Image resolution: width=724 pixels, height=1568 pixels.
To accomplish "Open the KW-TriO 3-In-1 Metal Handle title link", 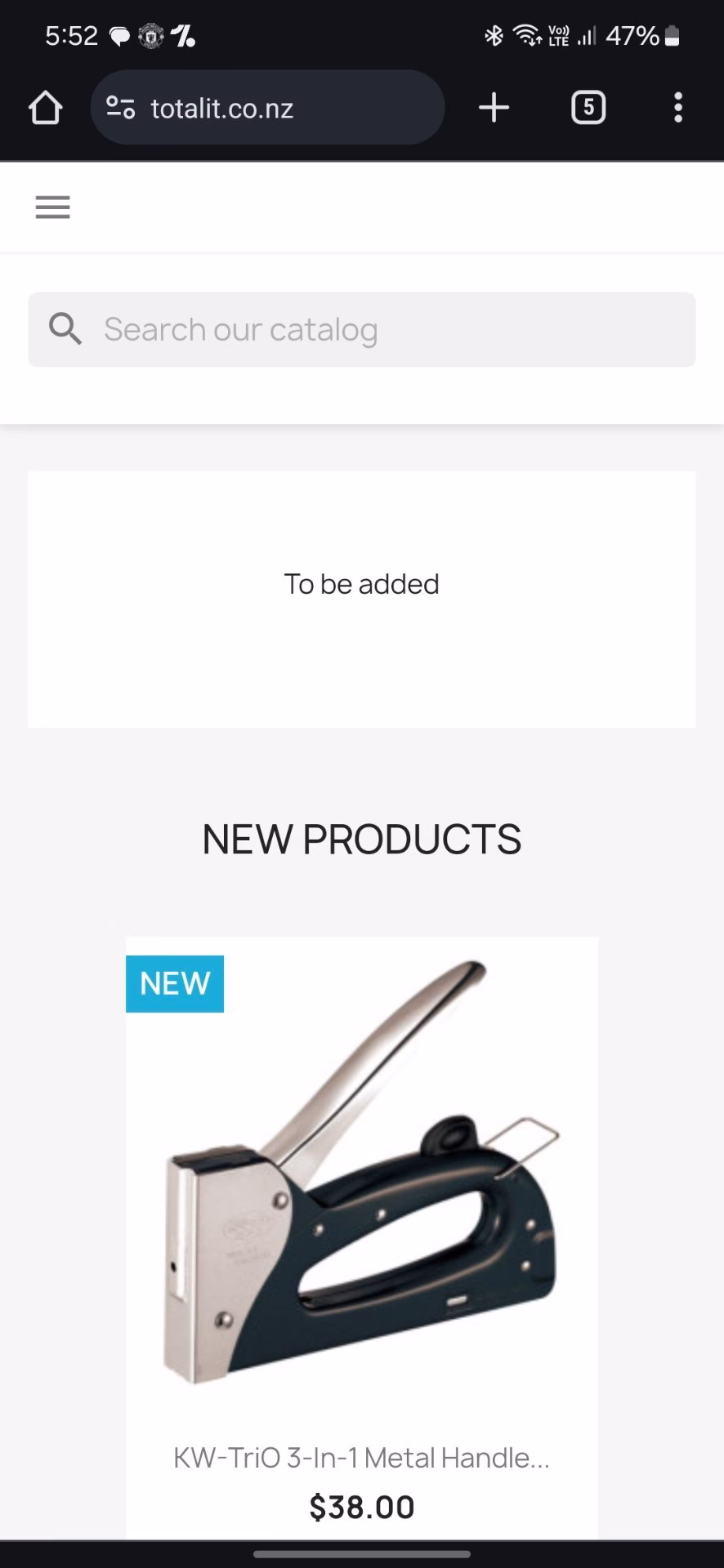I will click(x=361, y=1458).
